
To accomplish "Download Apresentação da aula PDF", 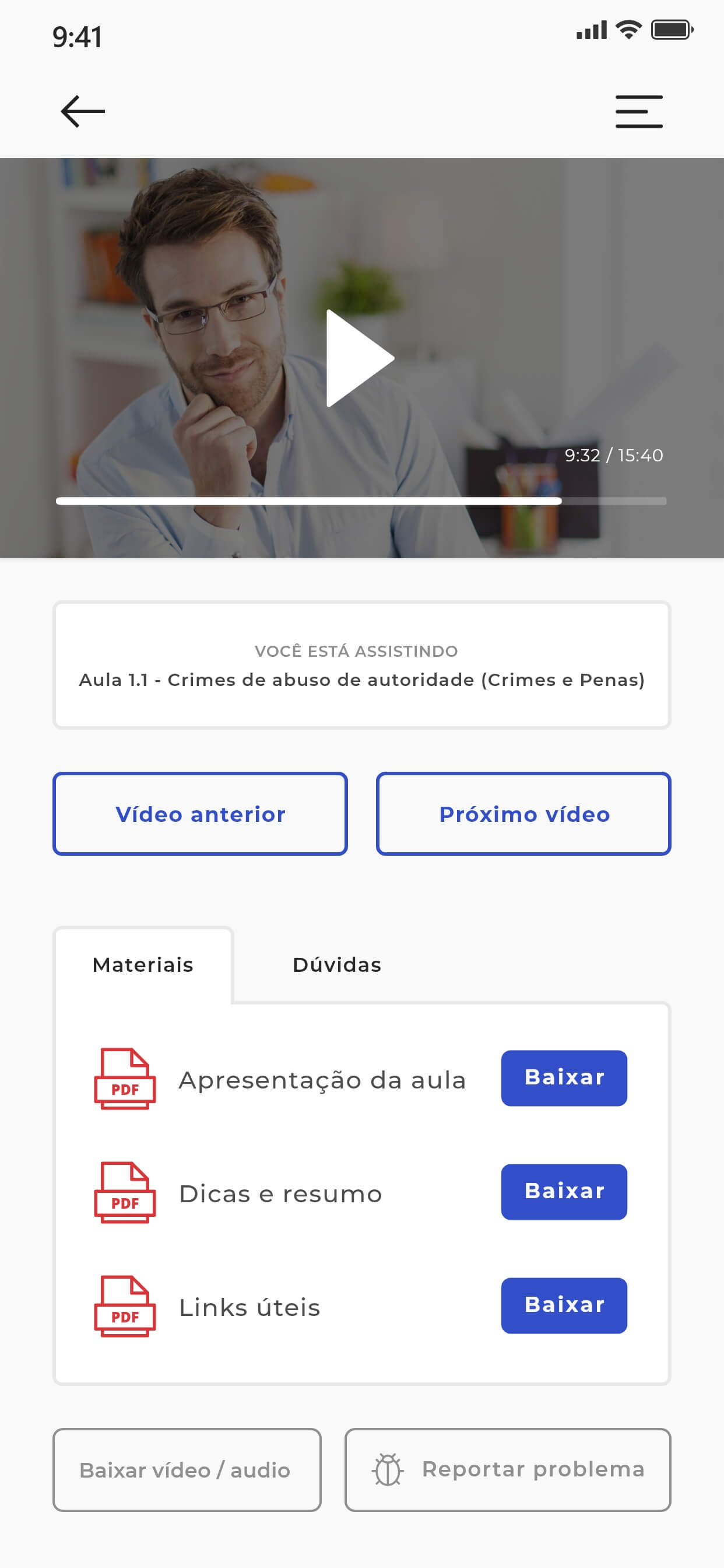I will (x=563, y=1077).
